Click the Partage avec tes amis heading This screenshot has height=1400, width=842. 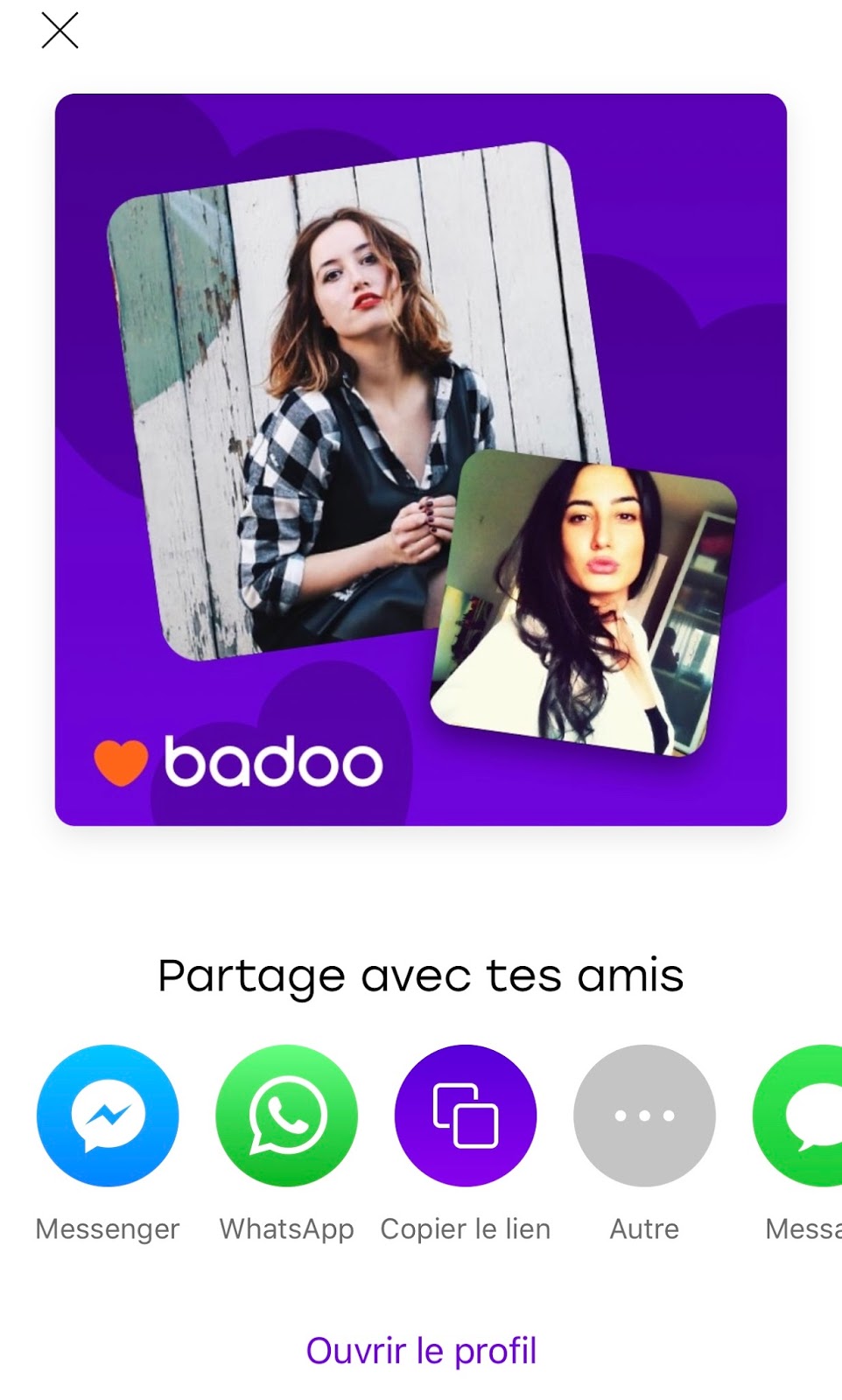[421, 974]
